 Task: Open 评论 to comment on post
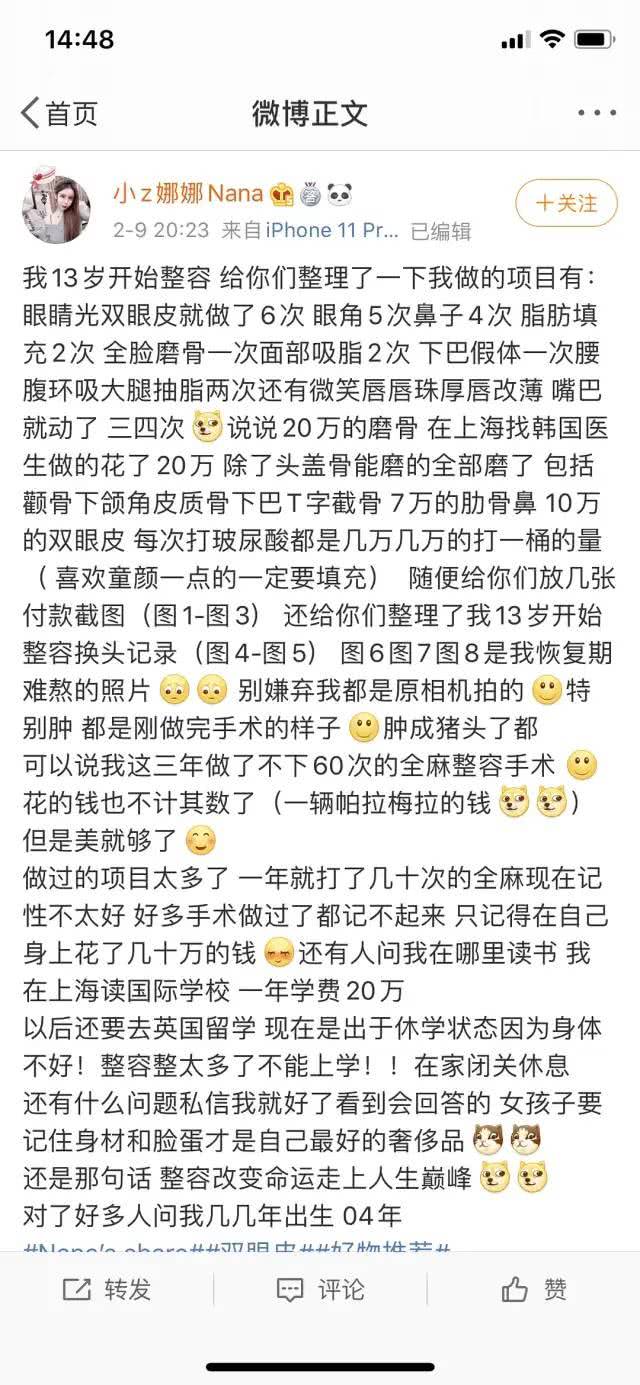tap(320, 1289)
